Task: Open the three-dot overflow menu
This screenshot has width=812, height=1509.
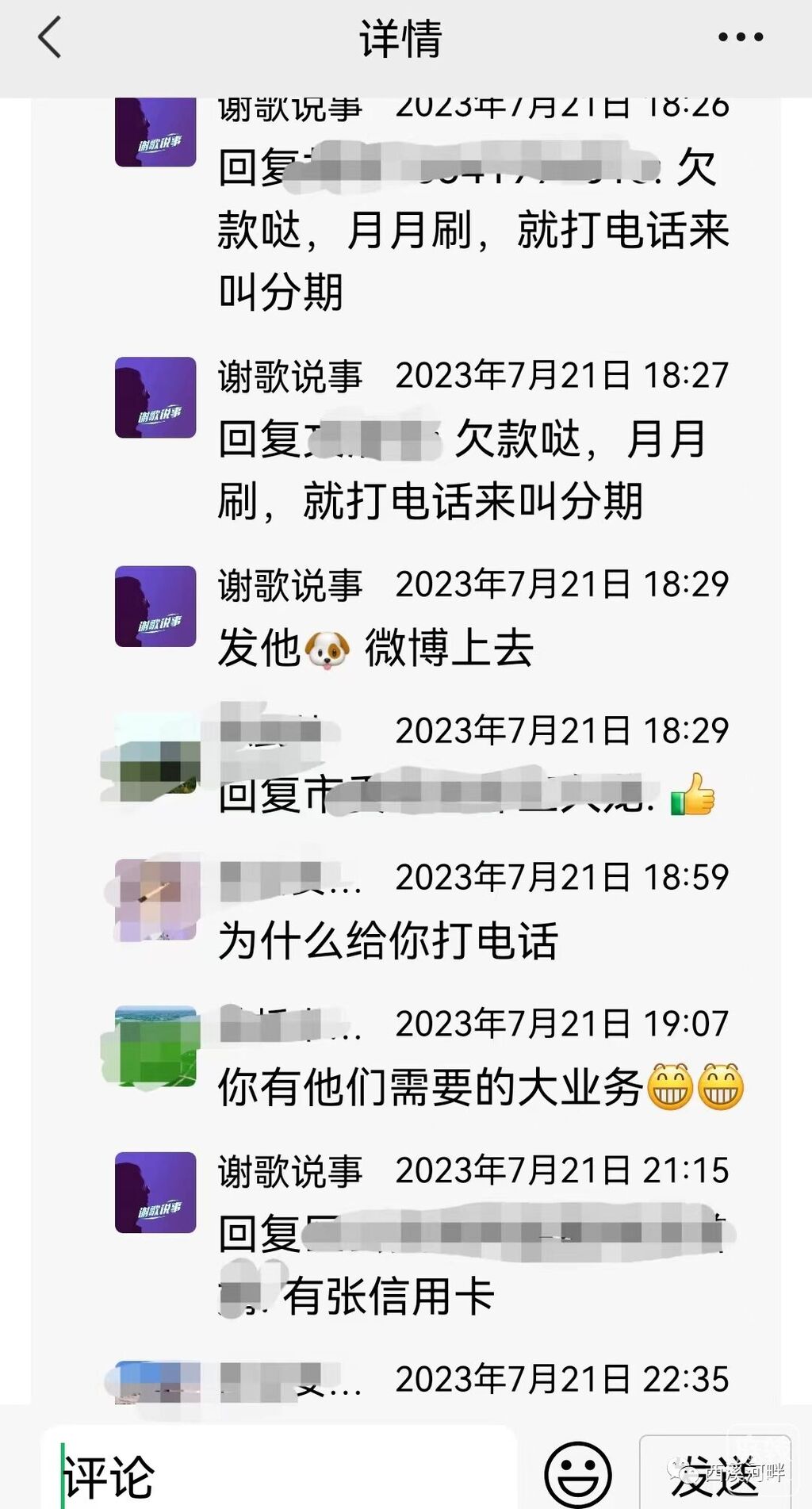Action: (x=741, y=37)
